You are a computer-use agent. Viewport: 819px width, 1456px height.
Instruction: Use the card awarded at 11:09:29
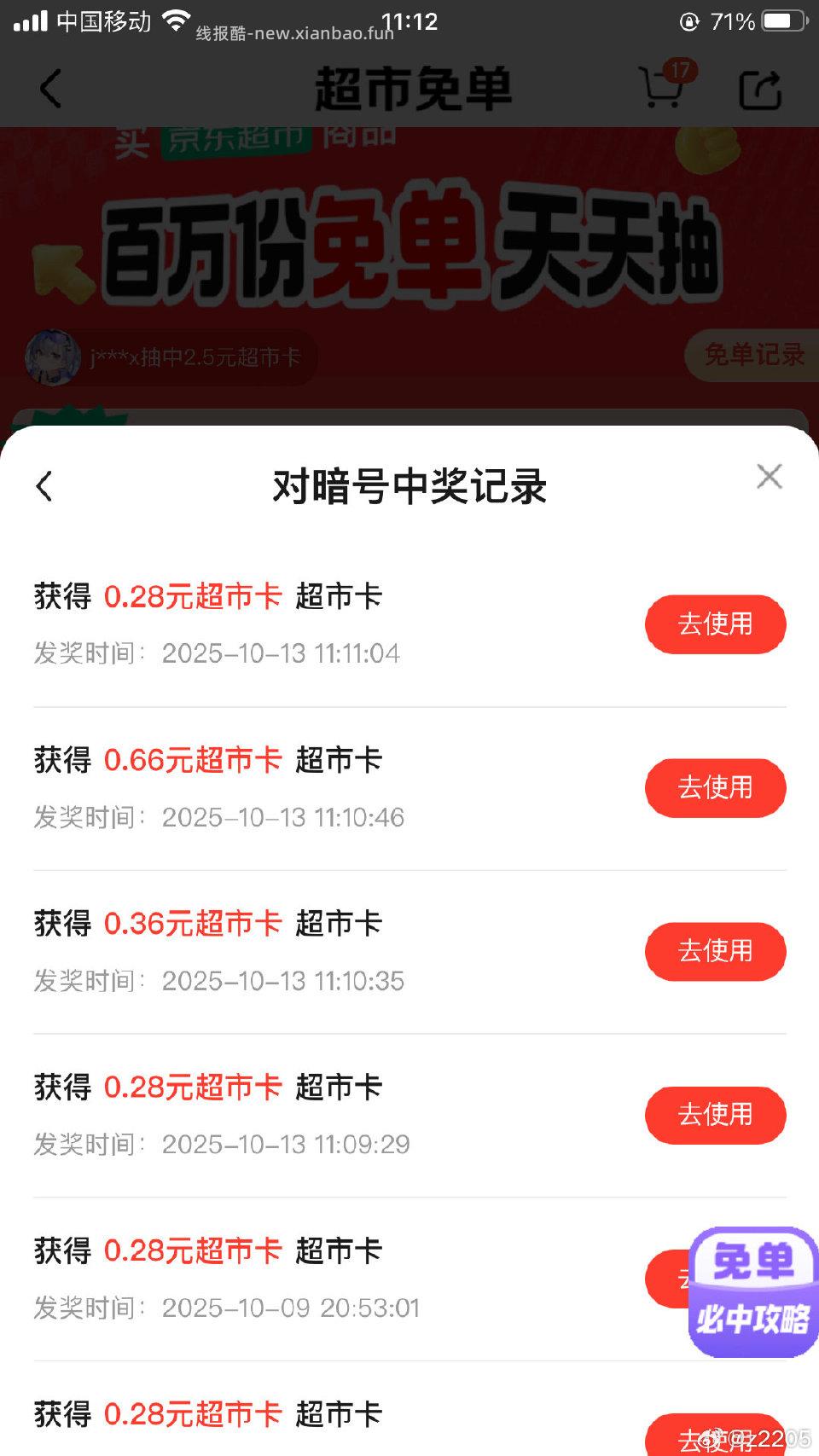(x=715, y=1115)
